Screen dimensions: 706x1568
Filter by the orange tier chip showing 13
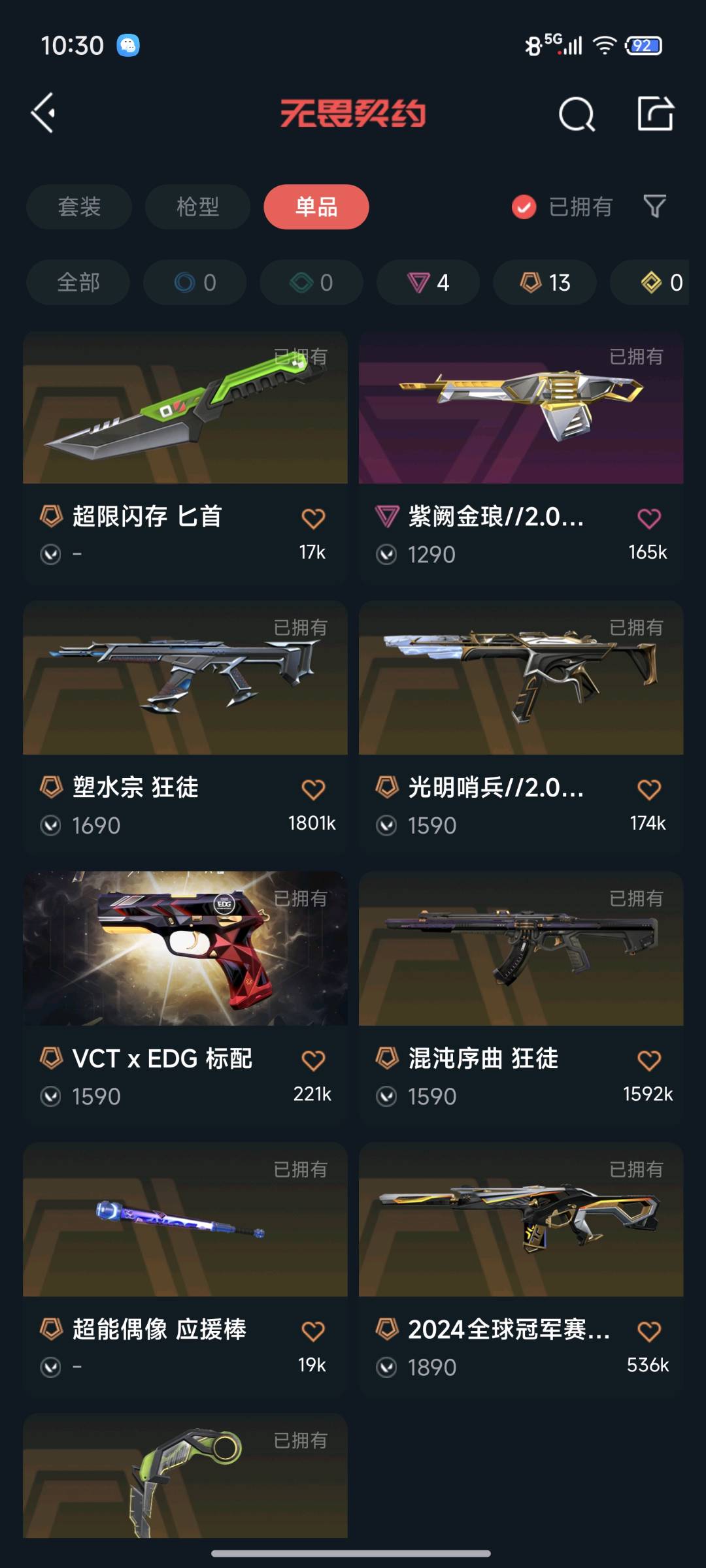pyautogui.click(x=545, y=282)
